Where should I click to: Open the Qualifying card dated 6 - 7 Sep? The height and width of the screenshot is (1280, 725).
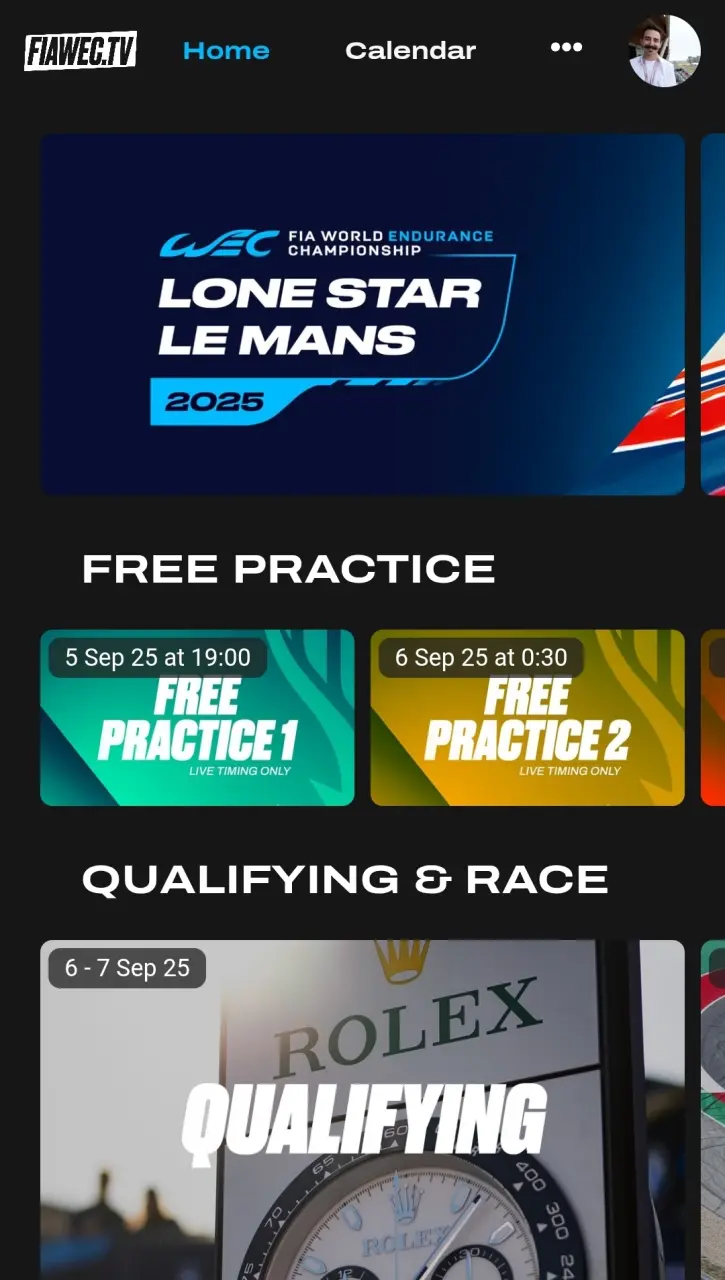[x=362, y=1110]
